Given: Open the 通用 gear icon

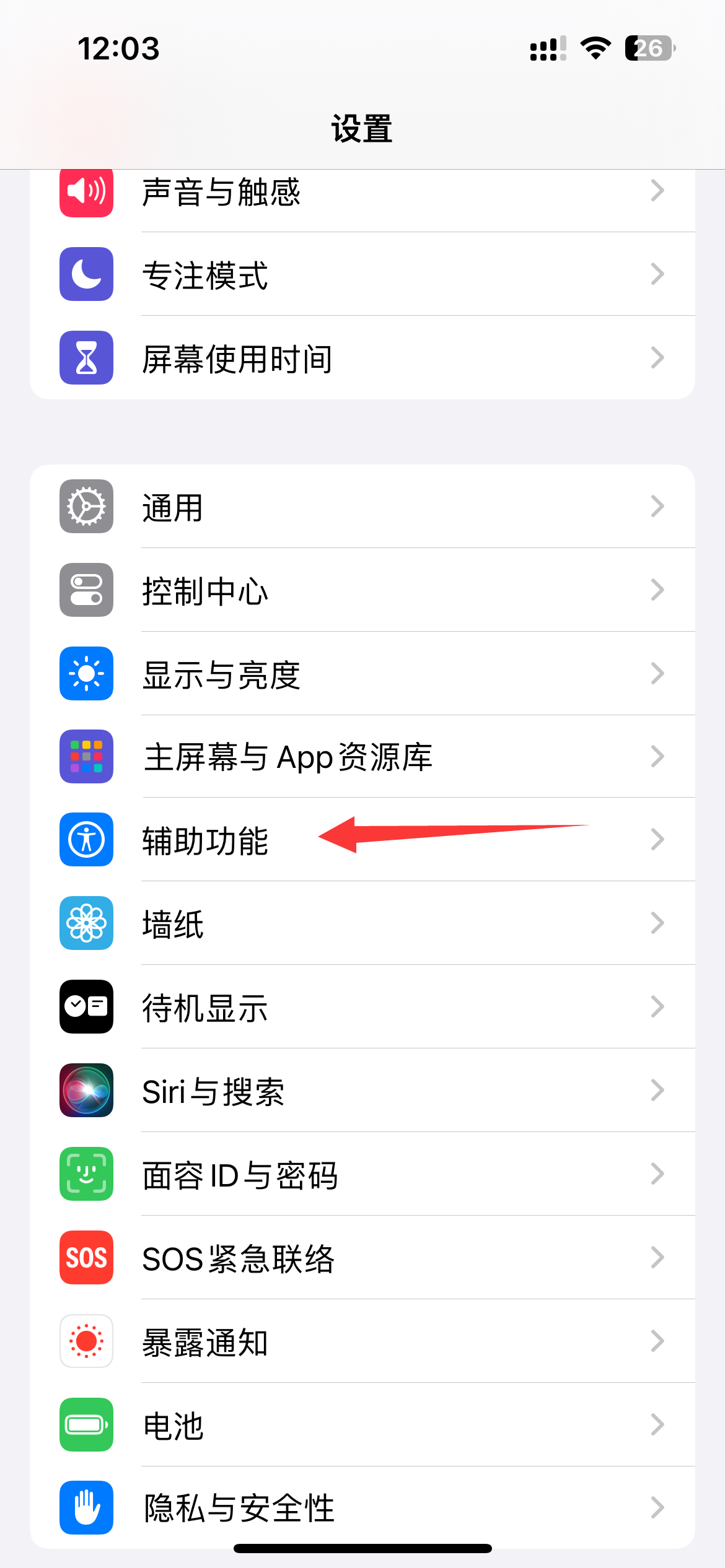Looking at the screenshot, I should tap(86, 507).
